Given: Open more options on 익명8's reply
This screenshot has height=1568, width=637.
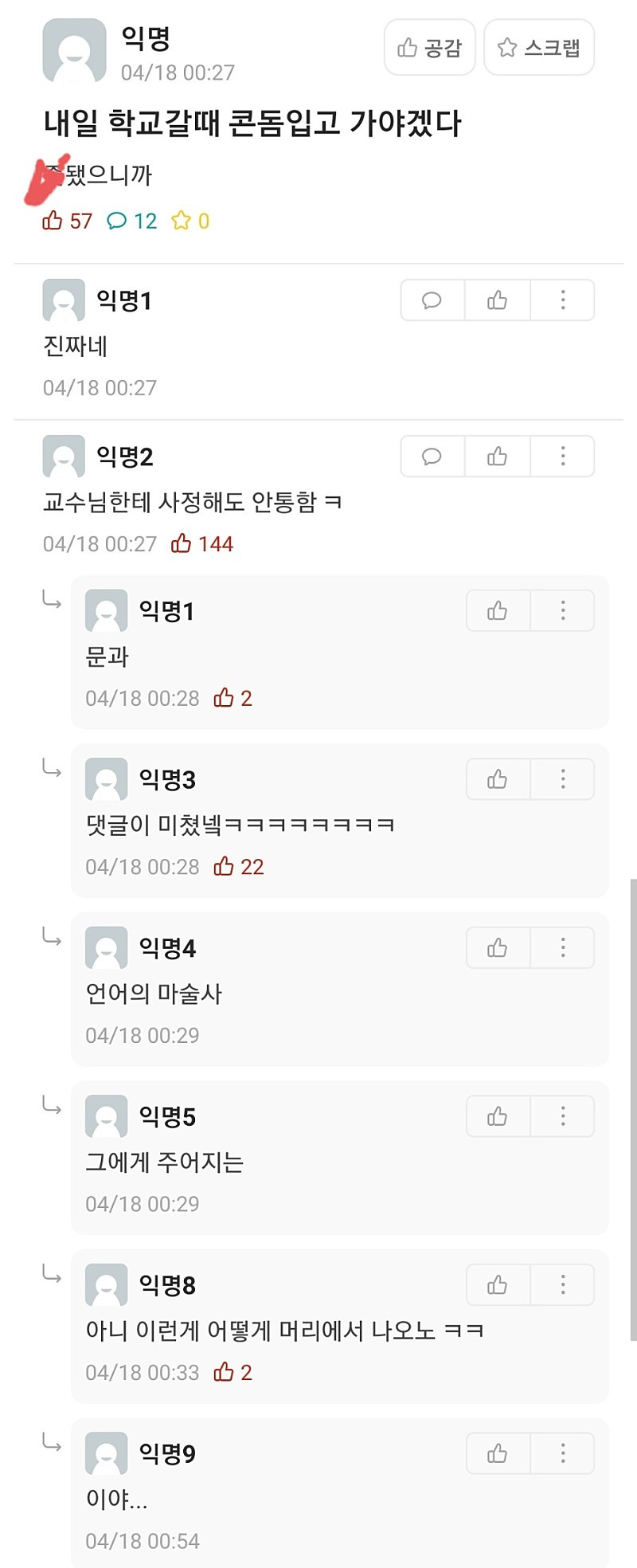Looking at the screenshot, I should pos(563,1285).
